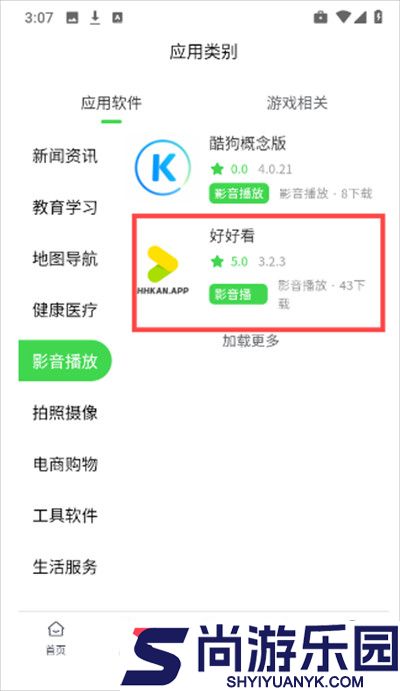The image size is (400, 691).
Task: Open the 酷狗概念版 app listing
Action: tap(256, 168)
